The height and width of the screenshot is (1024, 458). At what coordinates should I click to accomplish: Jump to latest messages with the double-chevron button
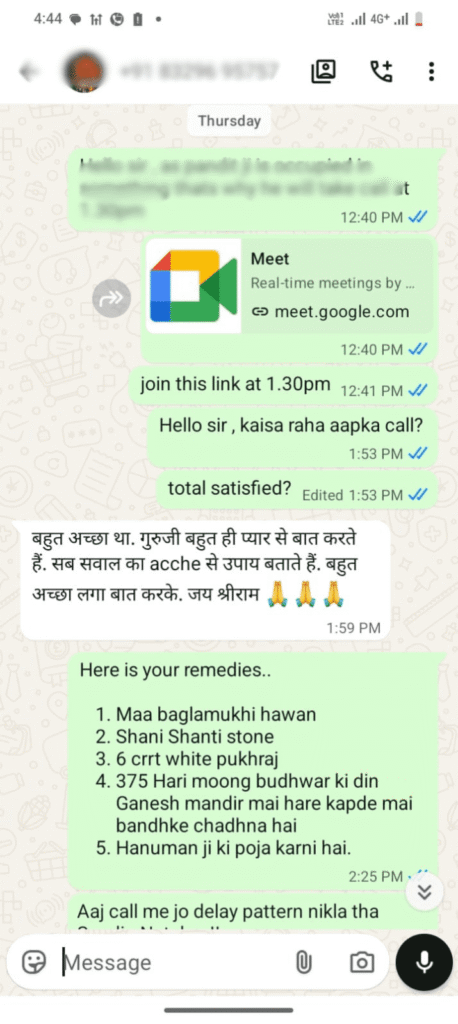coord(425,891)
